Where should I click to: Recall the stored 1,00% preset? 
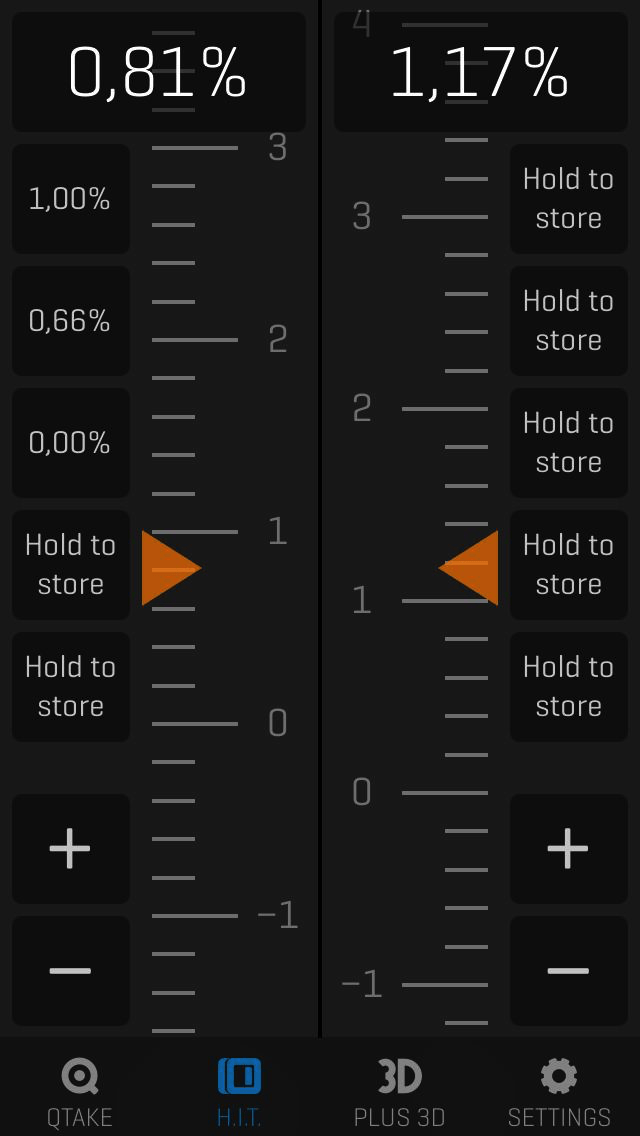tap(70, 199)
